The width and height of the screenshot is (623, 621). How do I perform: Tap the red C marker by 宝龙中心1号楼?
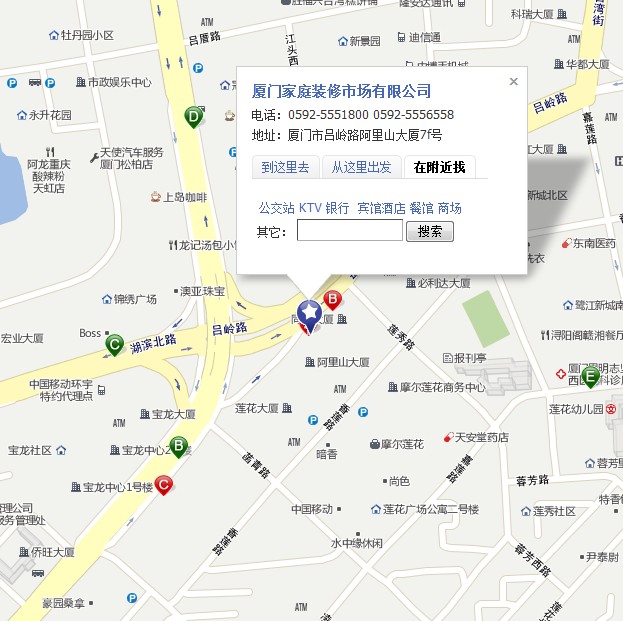point(163,485)
